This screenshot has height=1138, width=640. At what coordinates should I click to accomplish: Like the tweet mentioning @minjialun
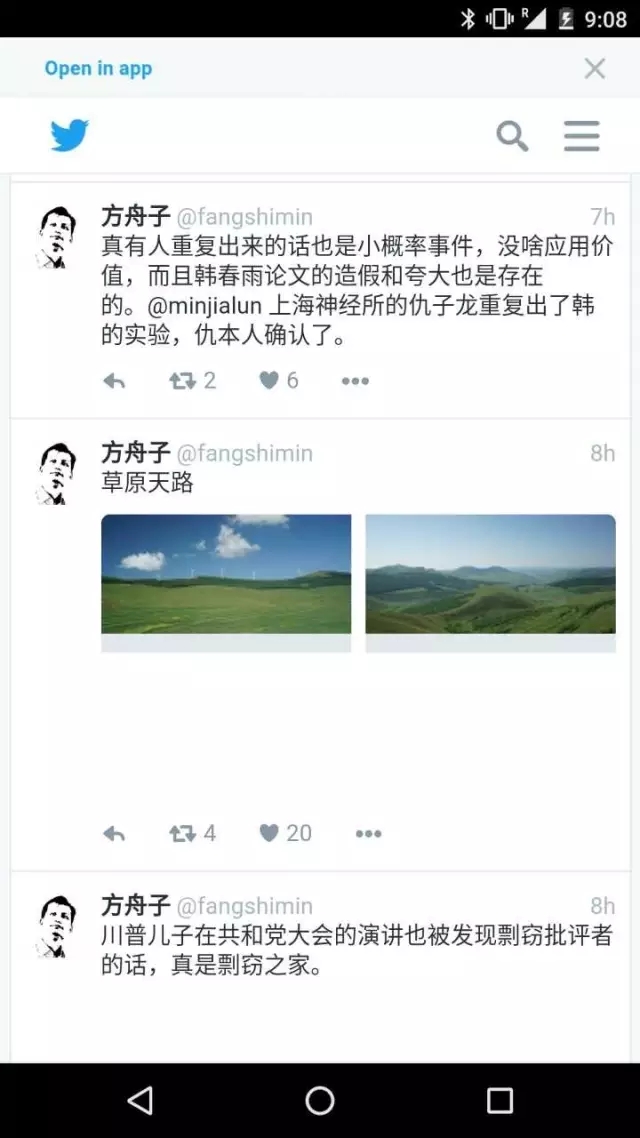coord(270,381)
